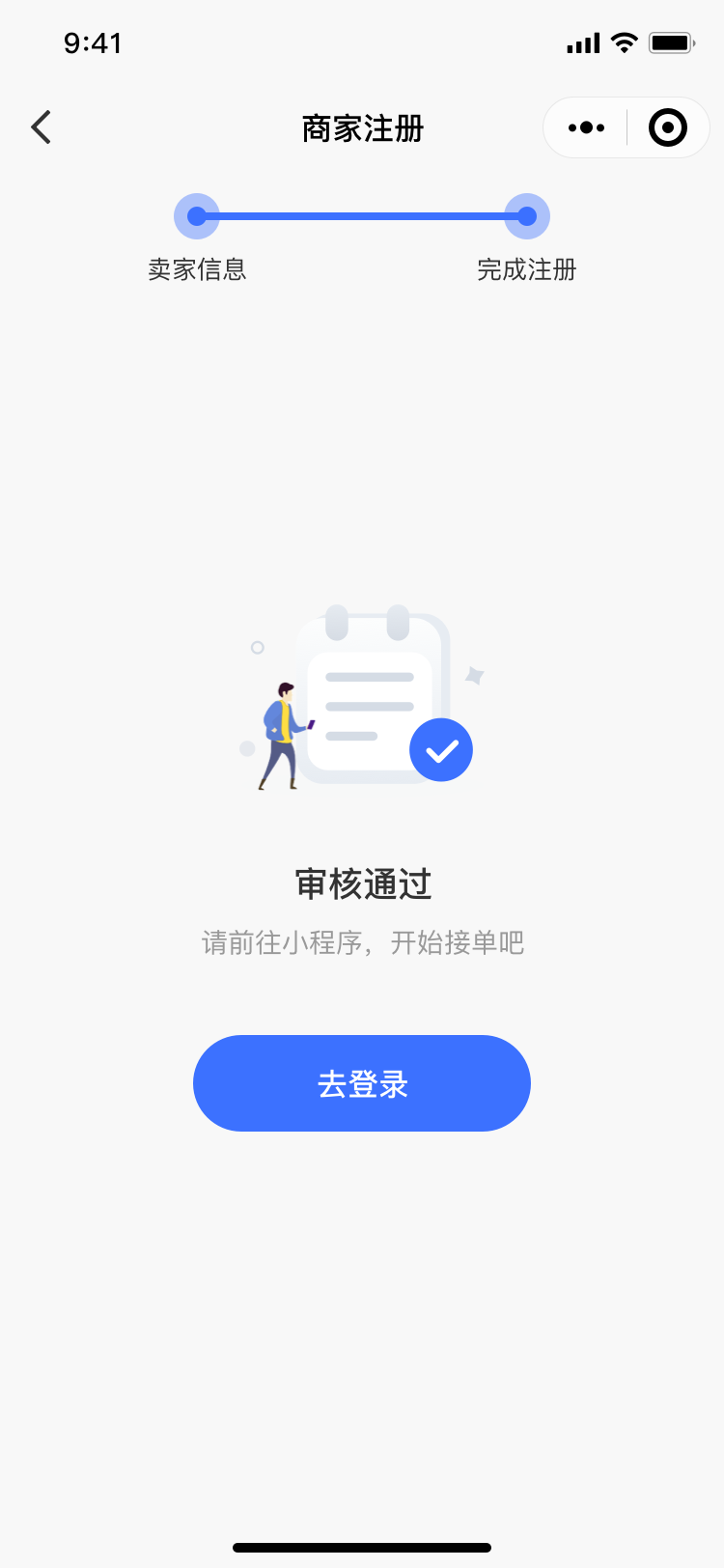The image size is (724, 1568).
Task: Close the mini program with the target icon
Action: click(667, 127)
